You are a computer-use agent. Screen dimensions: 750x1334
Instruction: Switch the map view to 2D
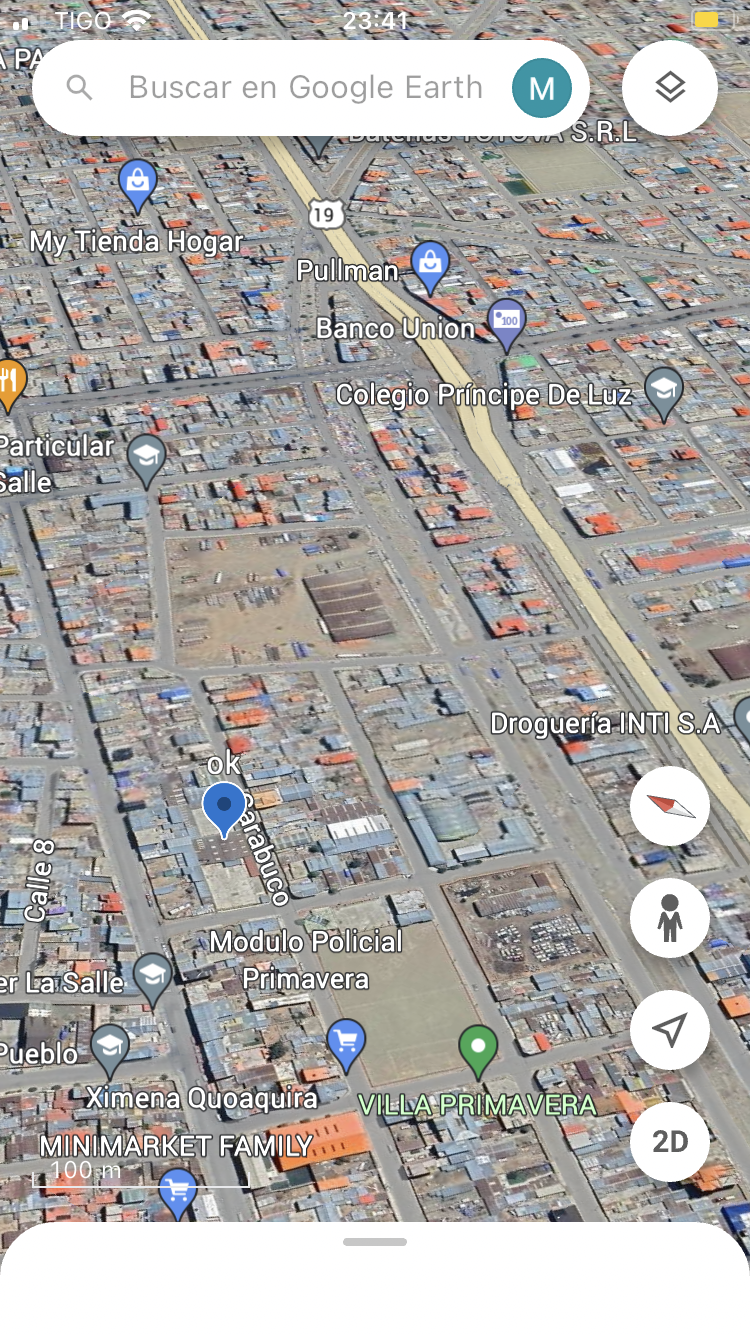[x=669, y=1142]
